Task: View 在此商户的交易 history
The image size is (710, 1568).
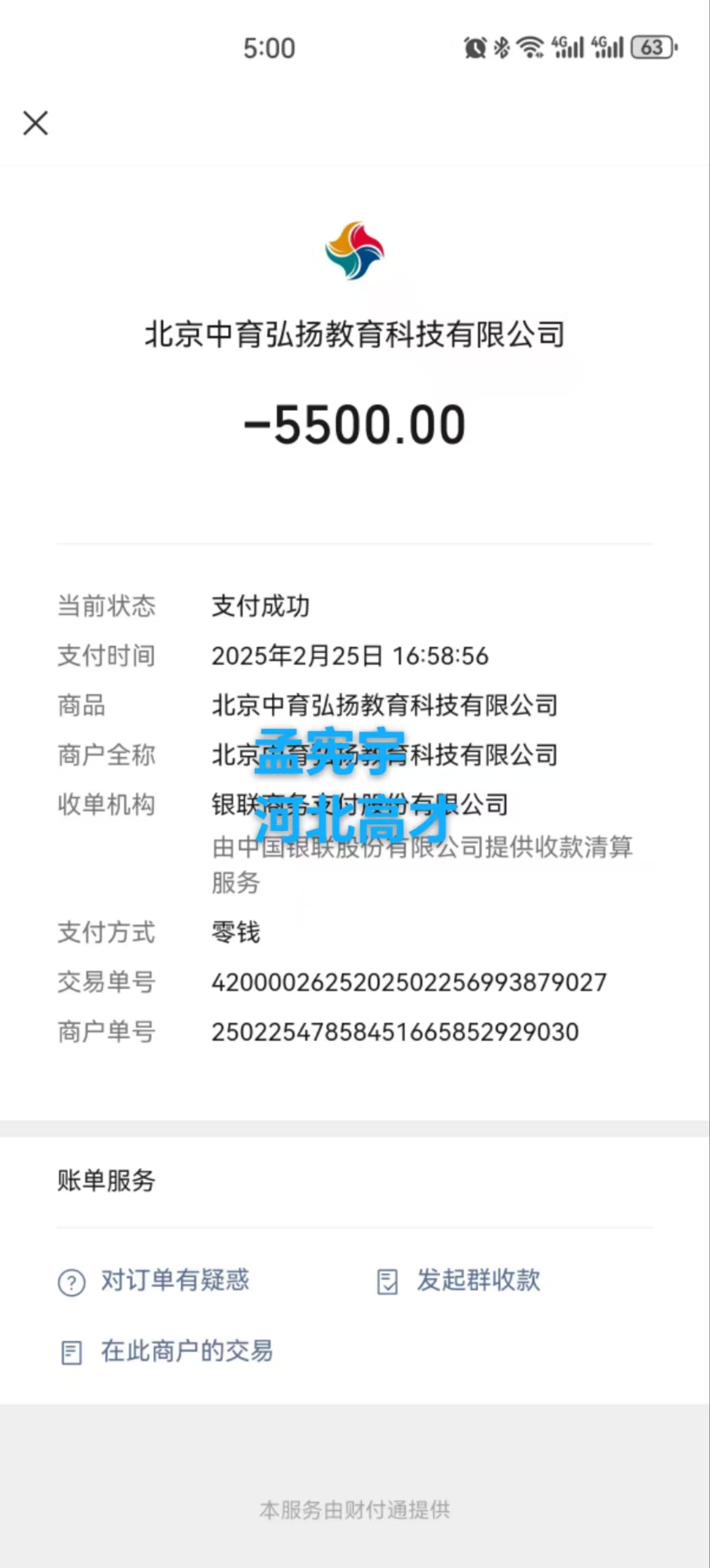Action: (166, 1351)
